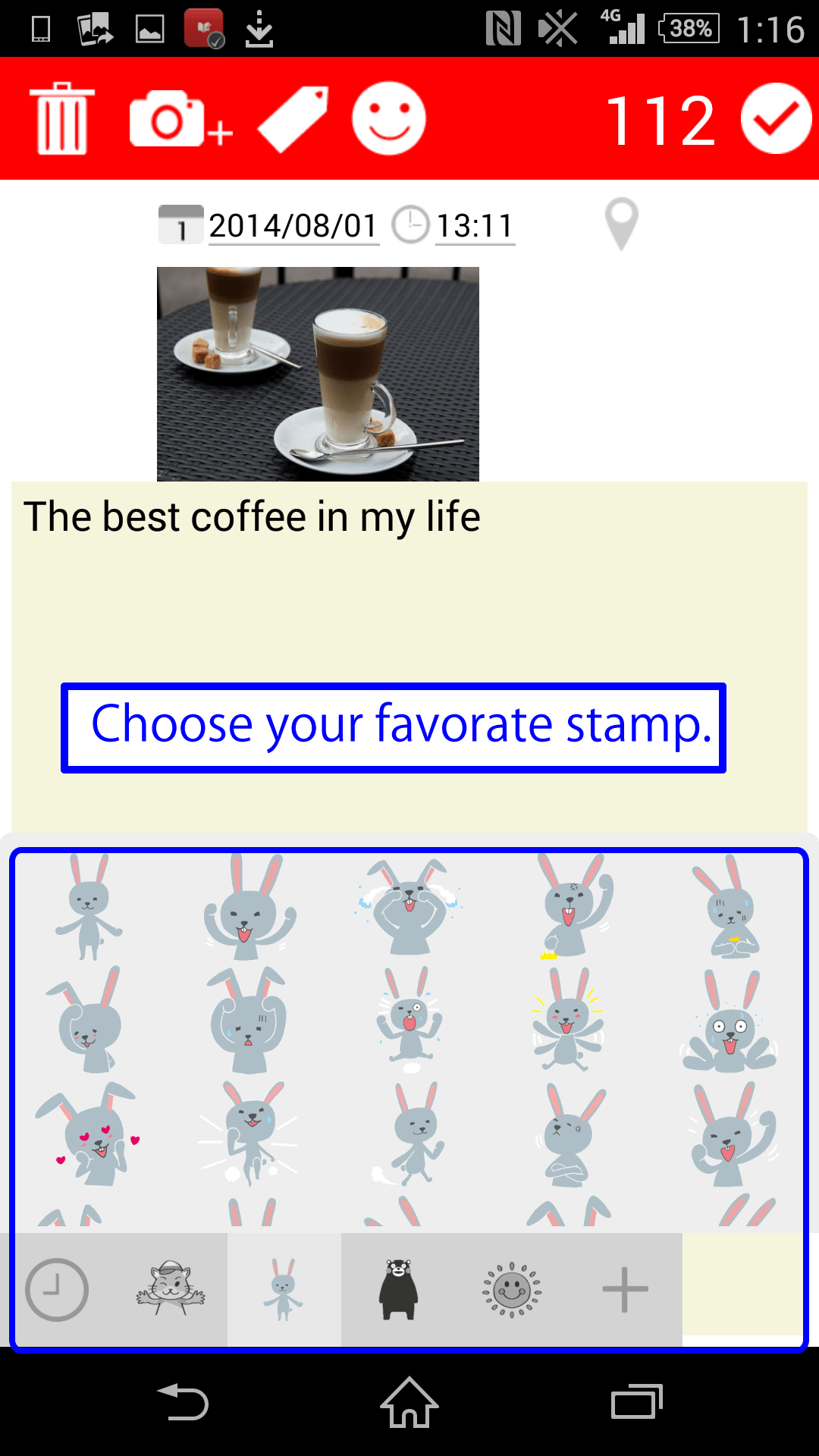This screenshot has width=819, height=1456.
Task: Add a photo with the camera icon
Action: tap(178, 119)
